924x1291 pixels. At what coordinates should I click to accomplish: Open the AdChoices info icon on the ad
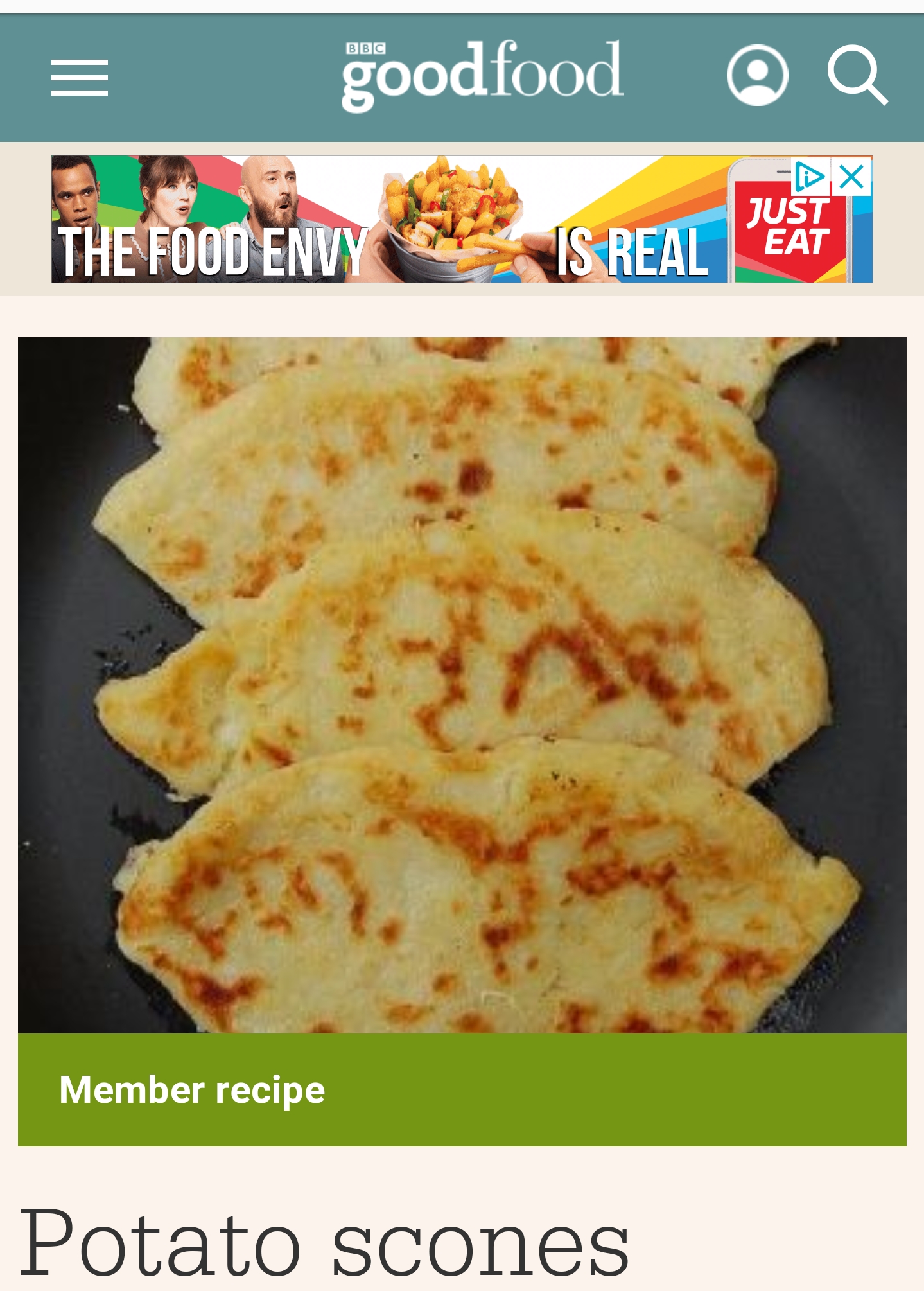[x=810, y=177]
